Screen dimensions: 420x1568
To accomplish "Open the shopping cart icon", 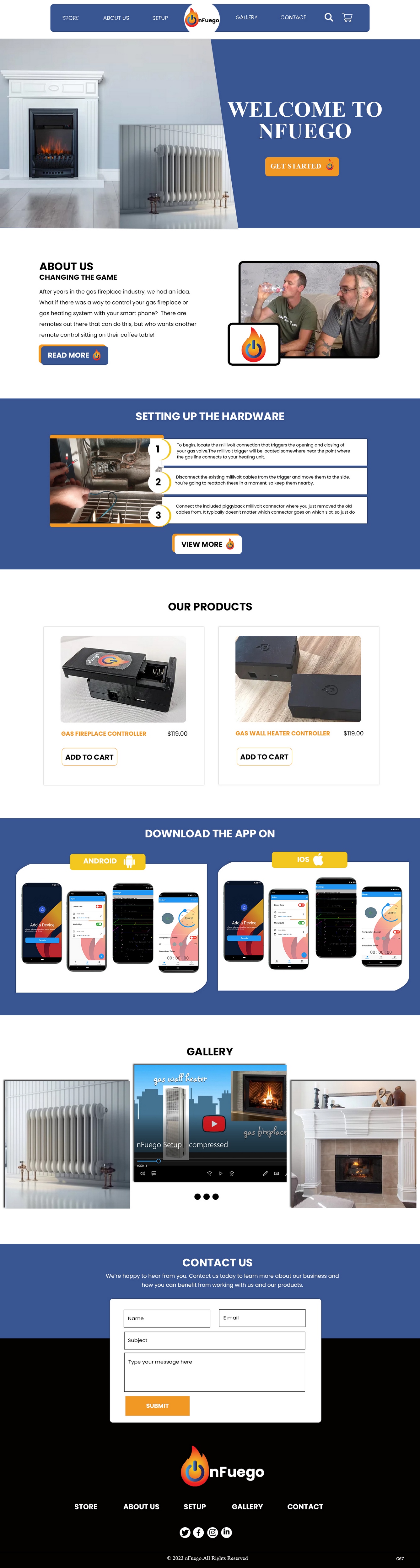I will (x=347, y=18).
